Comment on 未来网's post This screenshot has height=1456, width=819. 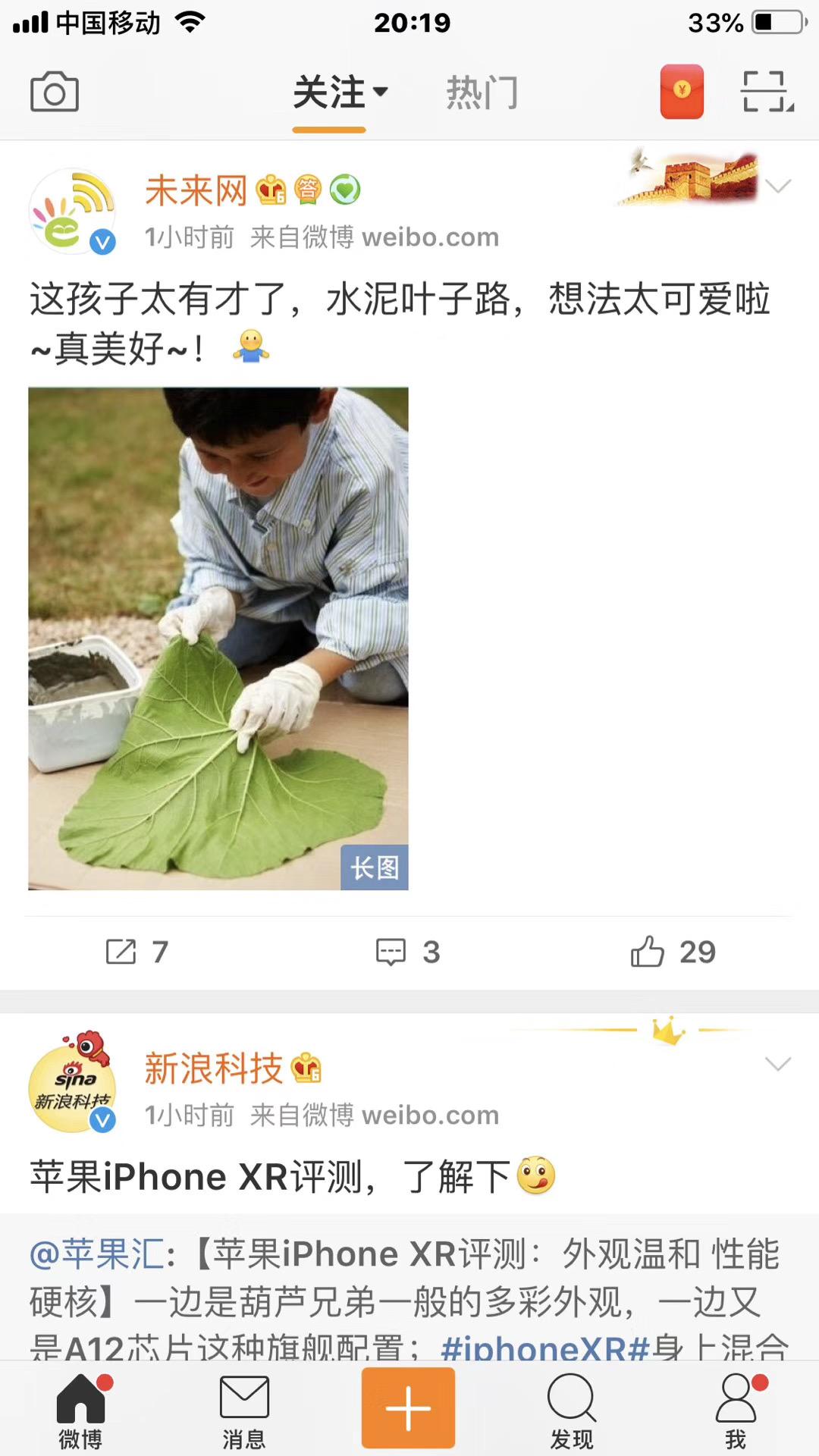408,952
